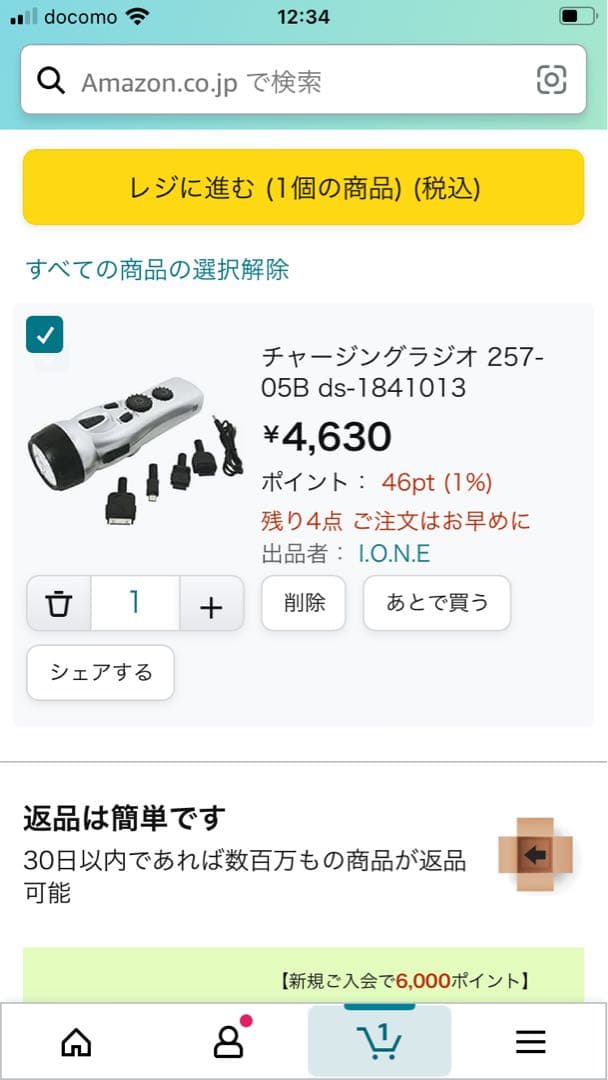This screenshot has height=1080, width=608.
Task: Switch to the account profile tab
Action: [x=230, y=1040]
